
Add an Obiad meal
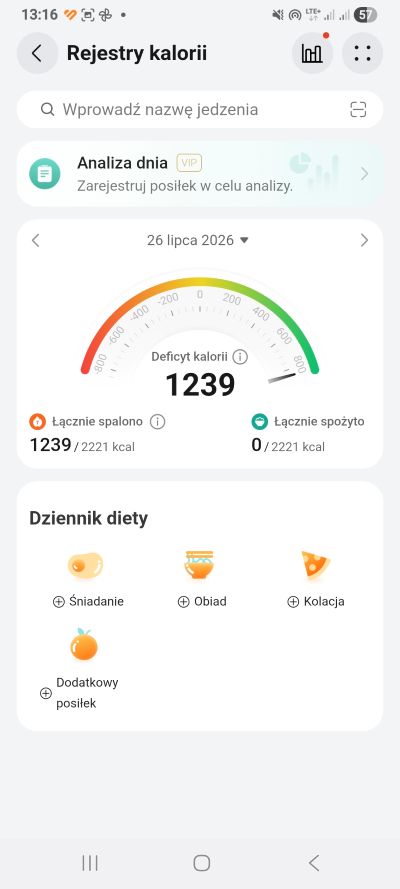coord(202,579)
